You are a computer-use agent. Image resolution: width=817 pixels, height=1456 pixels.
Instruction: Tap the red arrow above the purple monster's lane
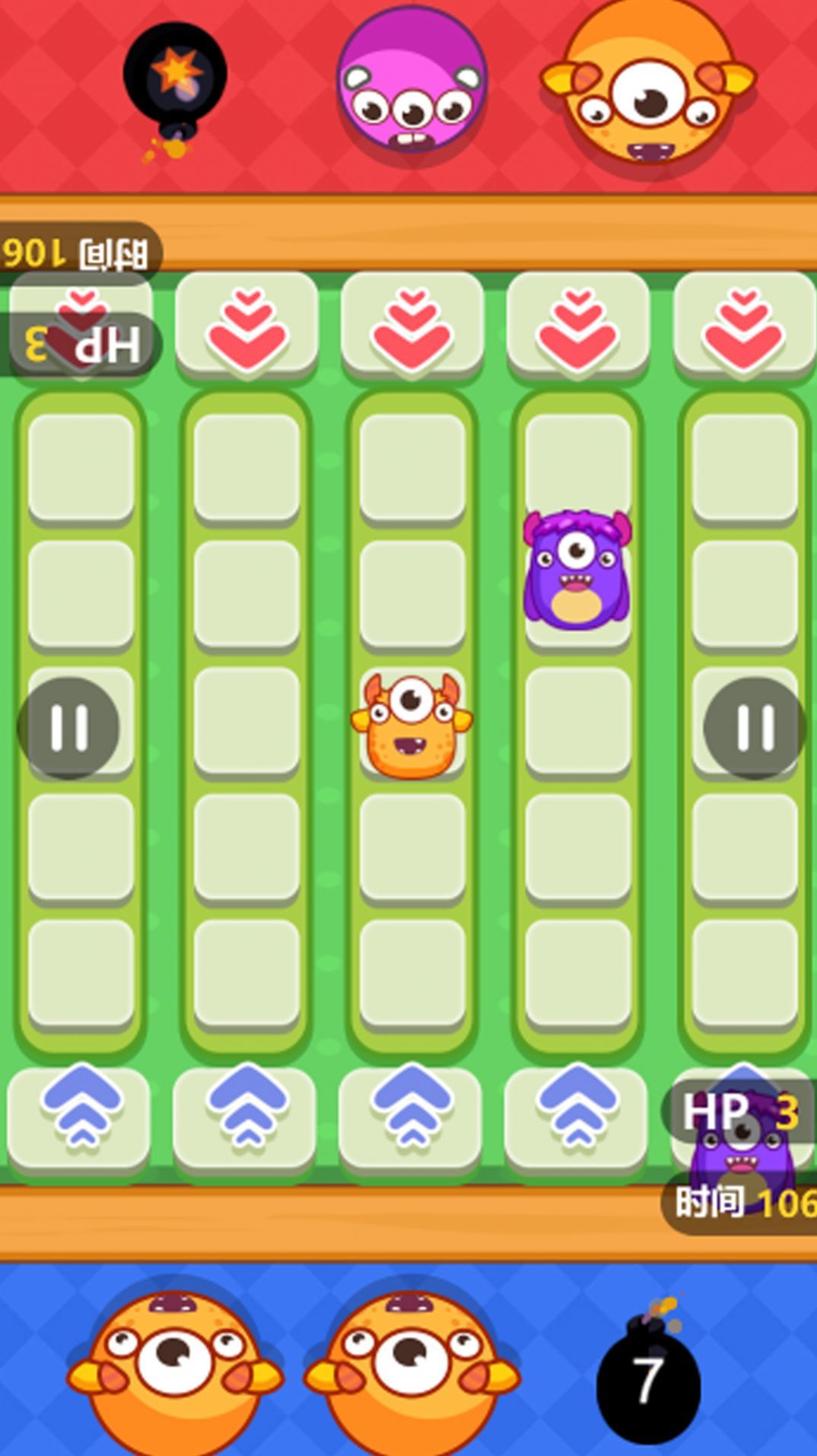(577, 327)
